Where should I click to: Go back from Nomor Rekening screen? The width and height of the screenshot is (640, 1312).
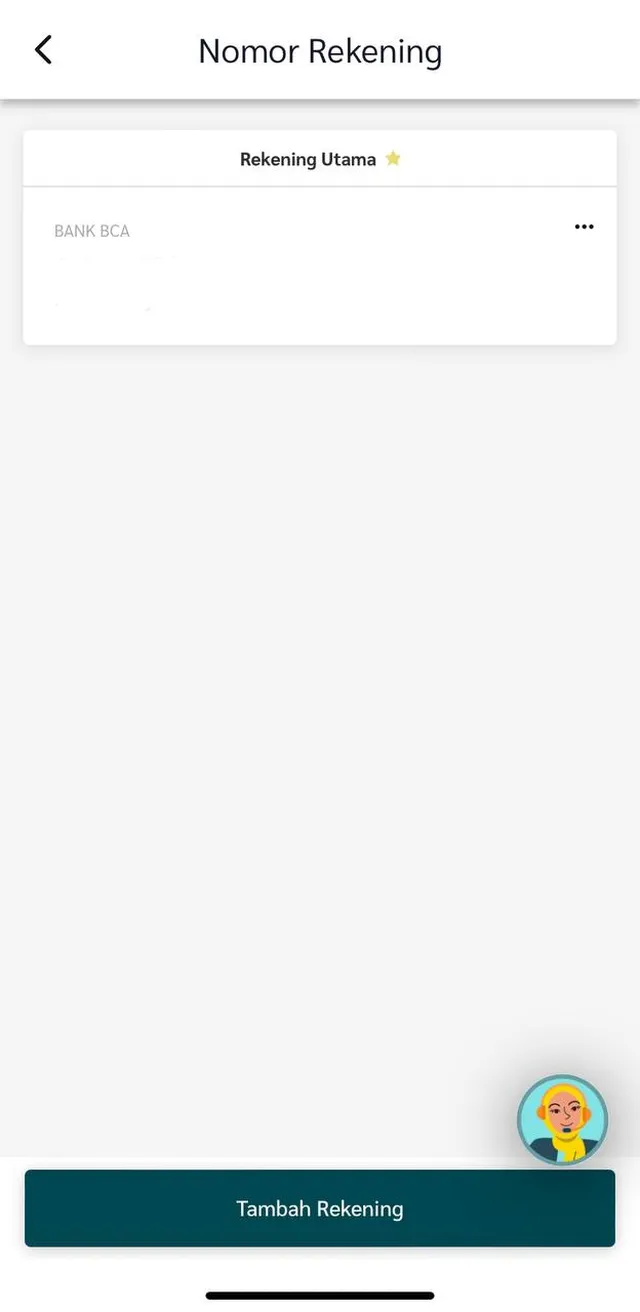pos(43,50)
